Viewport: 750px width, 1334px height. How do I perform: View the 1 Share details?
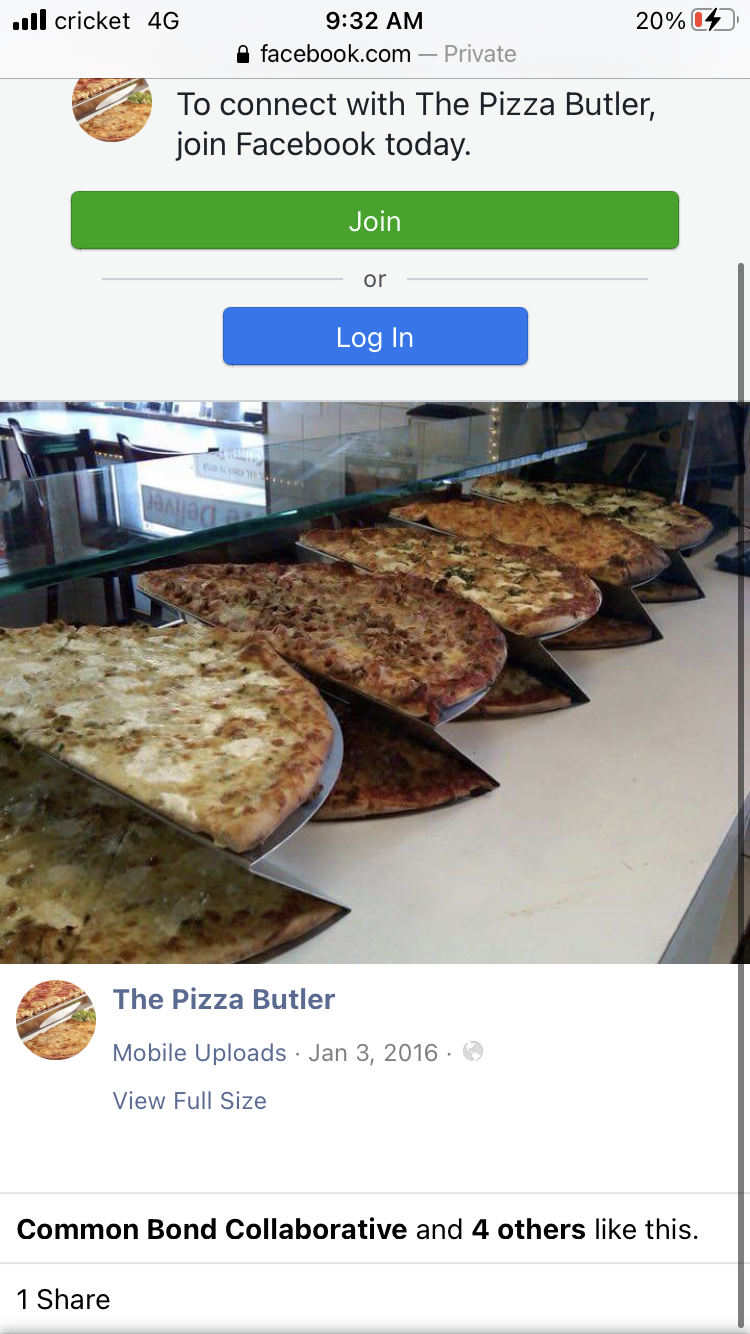[64, 1299]
